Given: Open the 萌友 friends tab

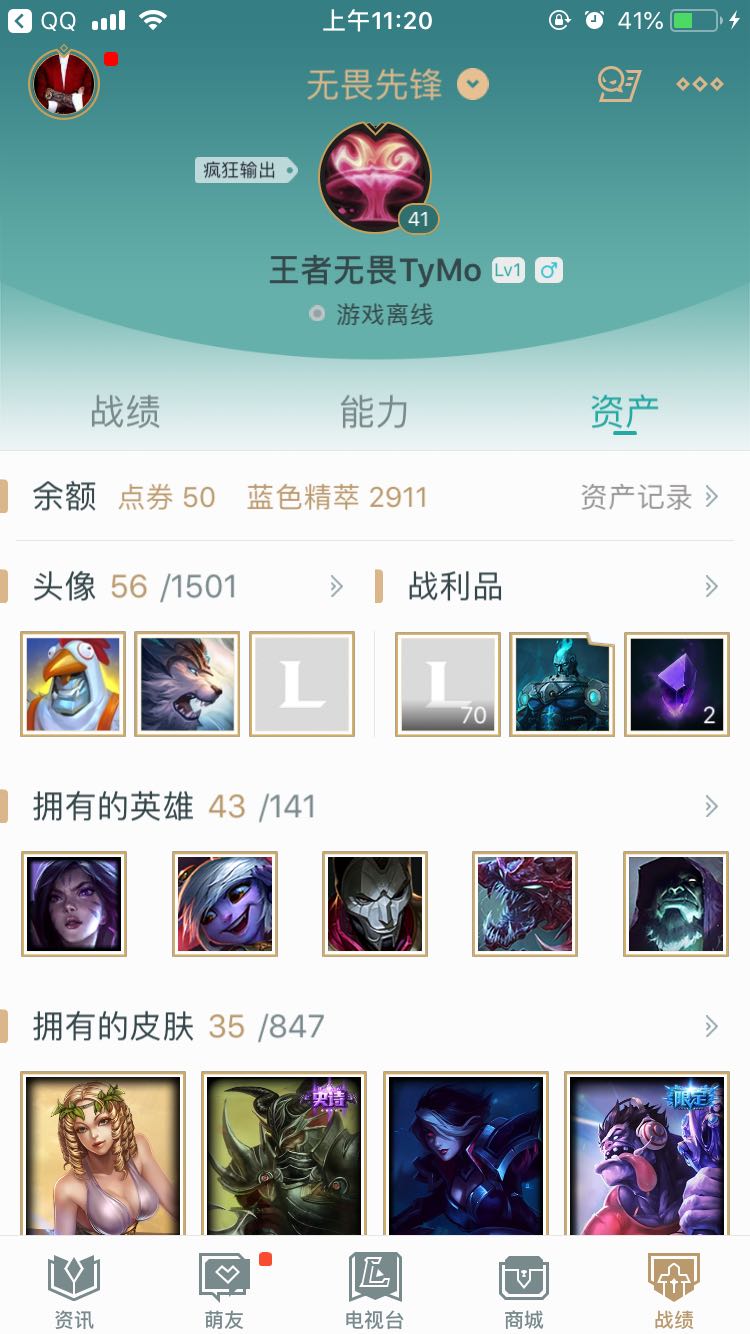Looking at the screenshot, I should tap(224, 1292).
